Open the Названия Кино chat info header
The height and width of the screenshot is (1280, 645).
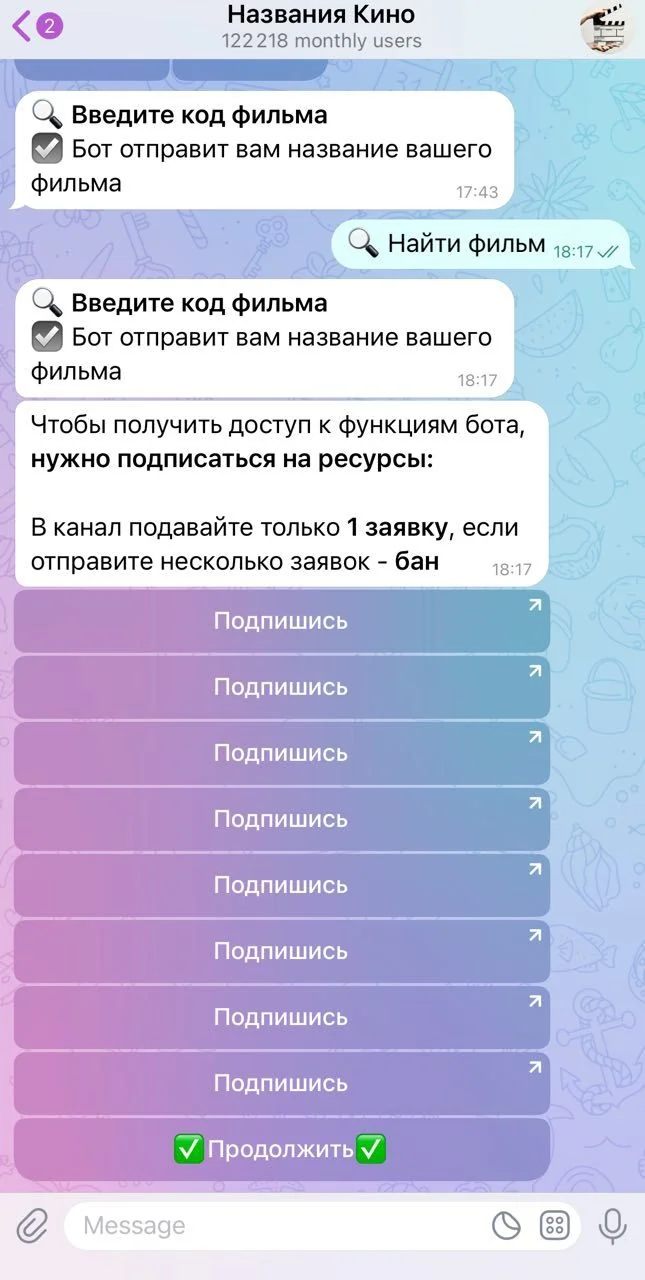pos(321,27)
